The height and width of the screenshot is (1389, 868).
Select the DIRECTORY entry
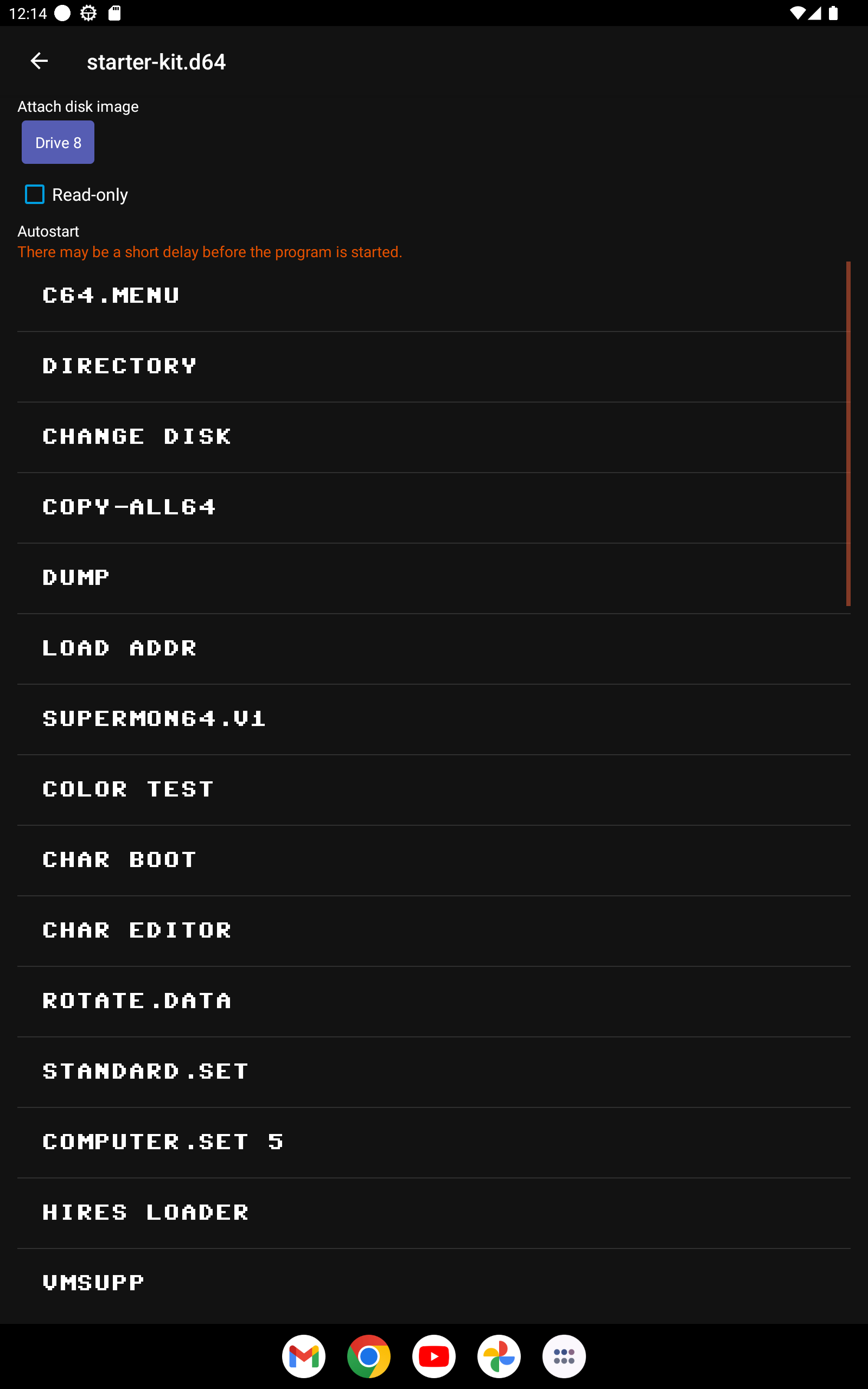click(x=119, y=366)
